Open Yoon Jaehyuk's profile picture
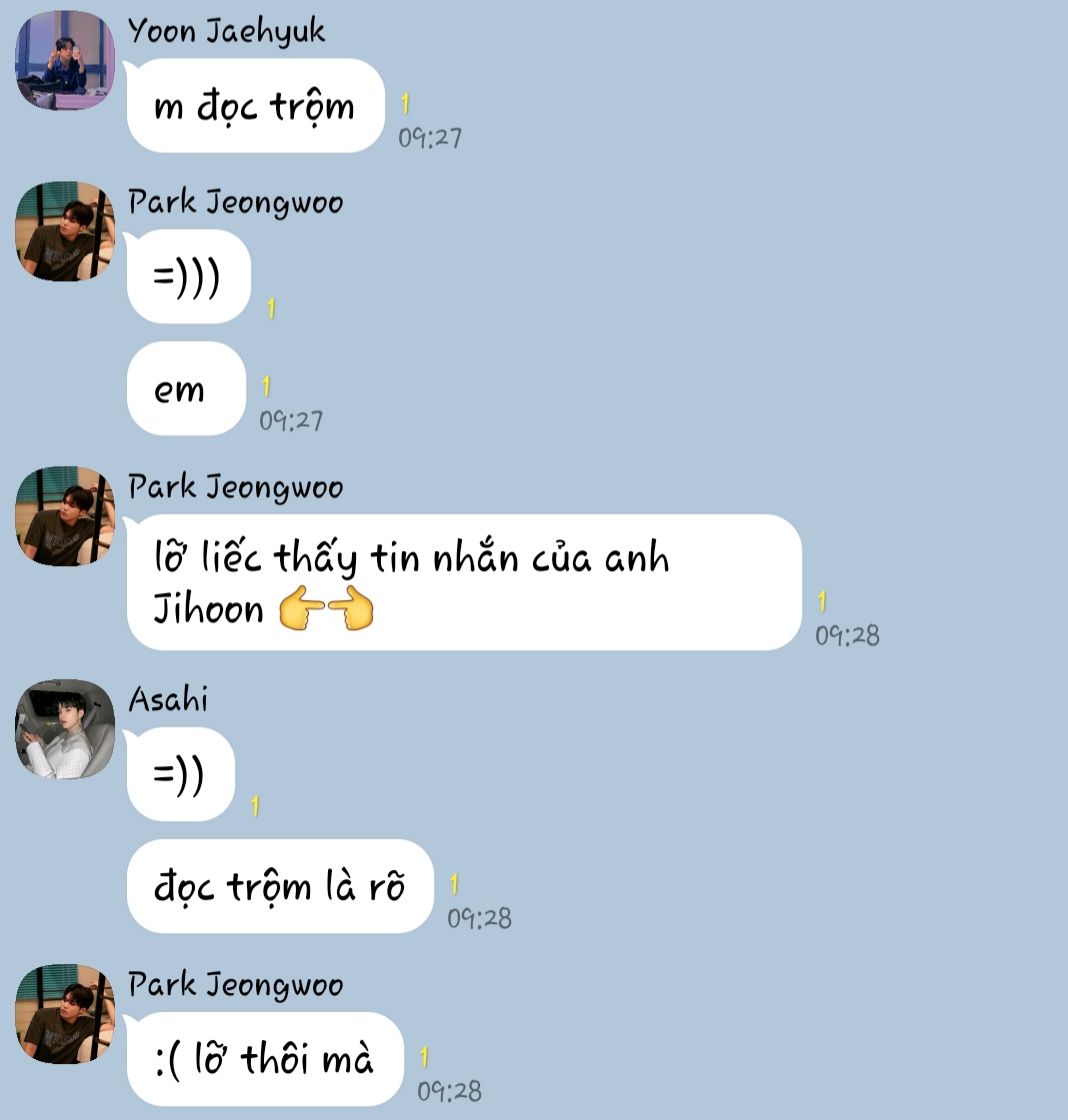The width and height of the screenshot is (1068, 1120). (x=65, y=60)
